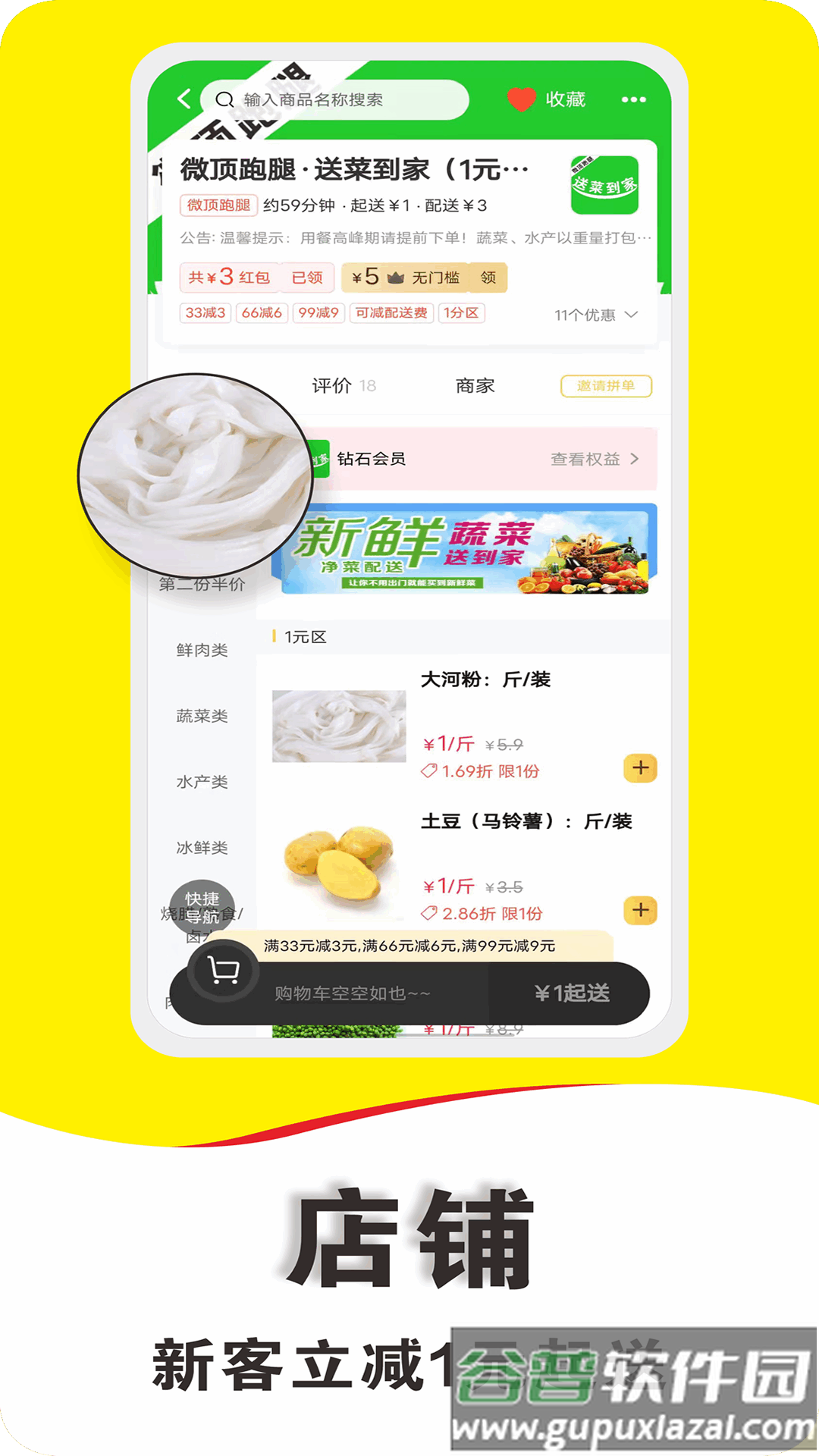Viewport: 819px width, 1456px height.
Task: Click the 邀请拼单 button
Action: click(605, 386)
